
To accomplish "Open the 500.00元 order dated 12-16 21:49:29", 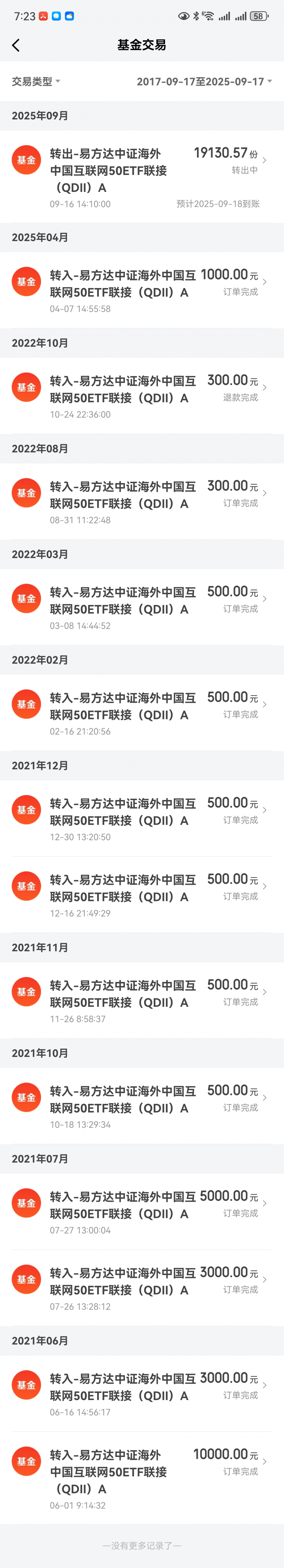I will click(x=142, y=895).
